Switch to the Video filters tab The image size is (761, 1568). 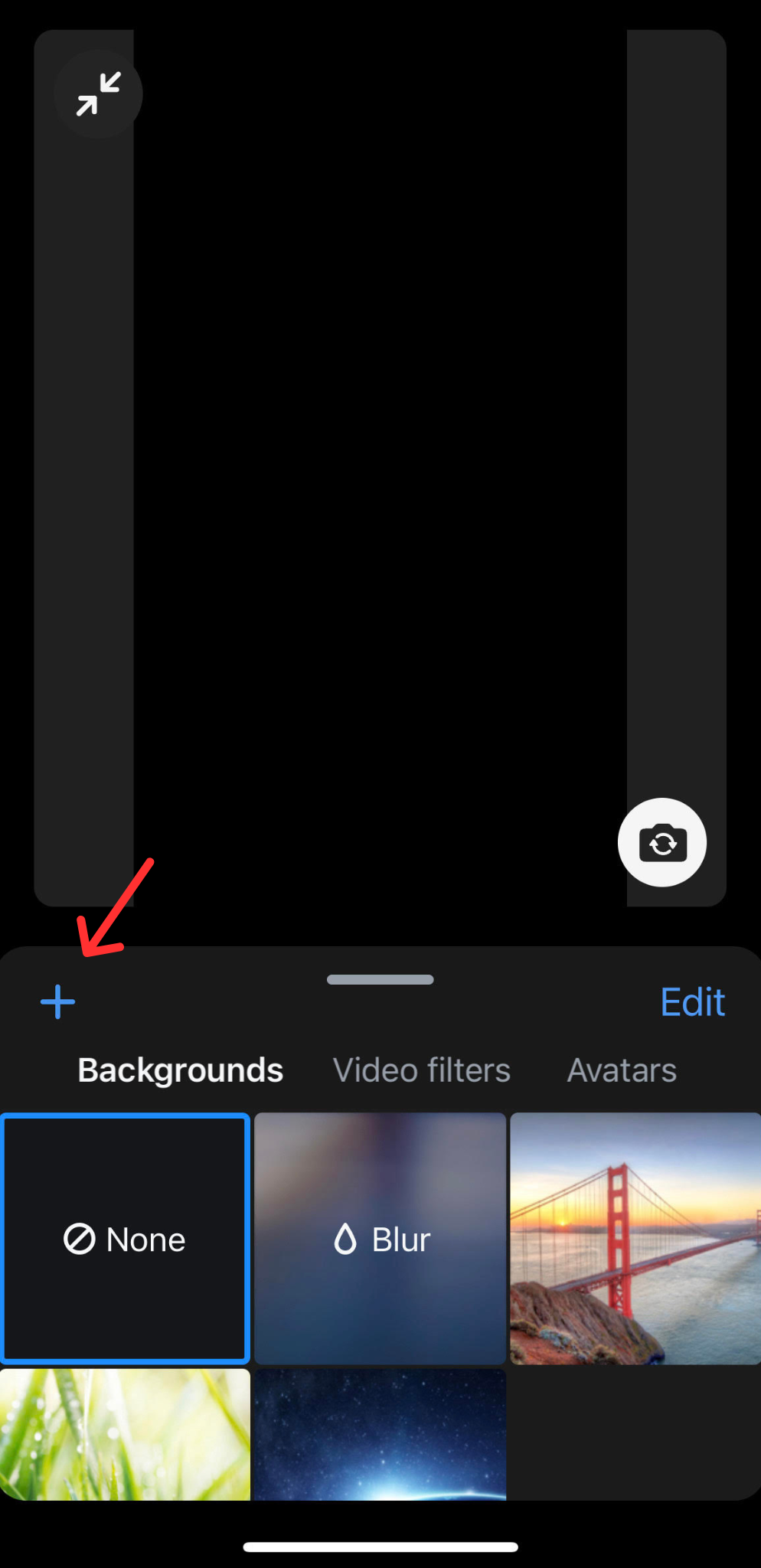click(421, 1070)
